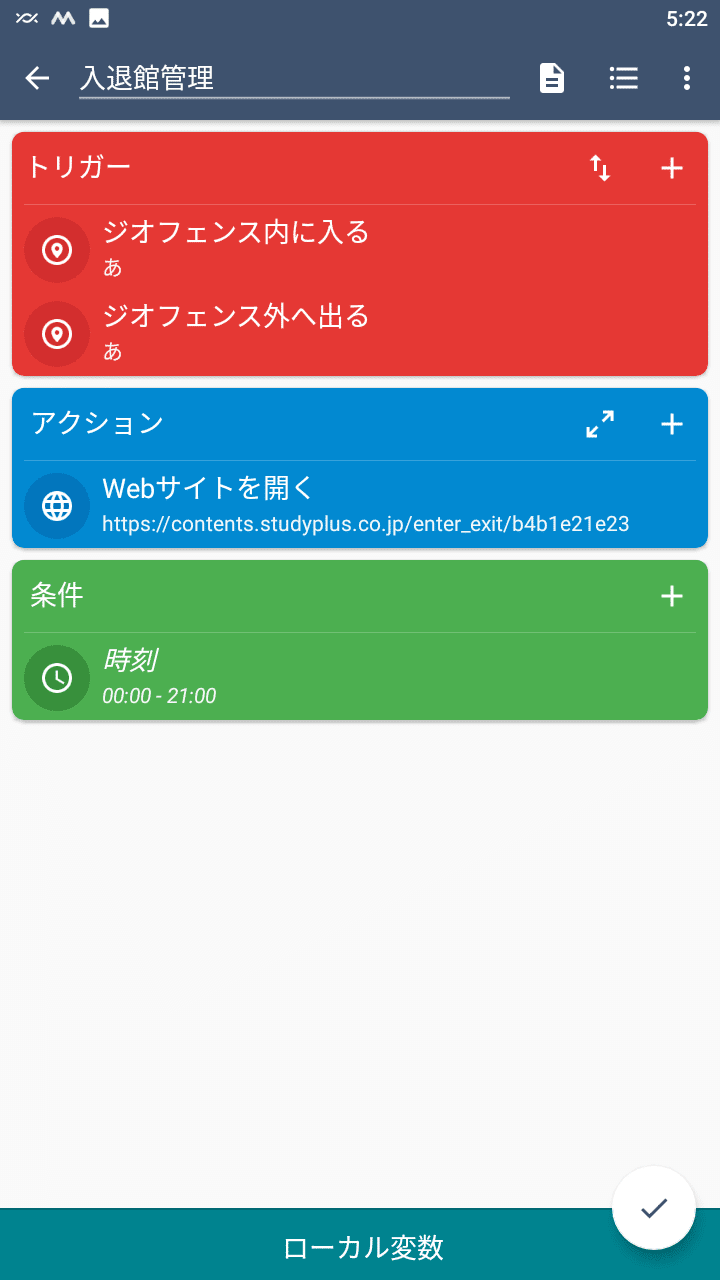Save the macro with the checkmark button
Screen dimensions: 720x1280
(x=654, y=1208)
